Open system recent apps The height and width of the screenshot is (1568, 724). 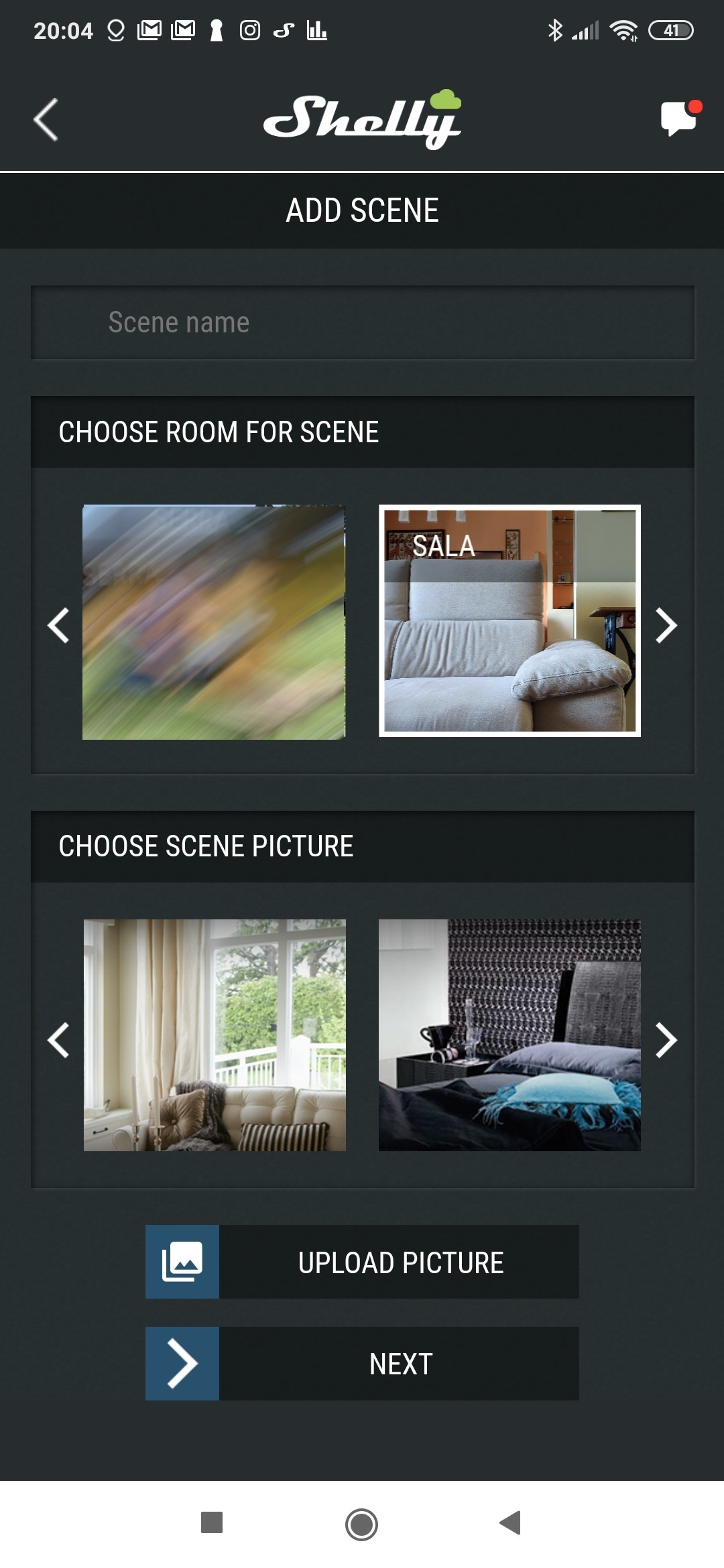tap(212, 1522)
